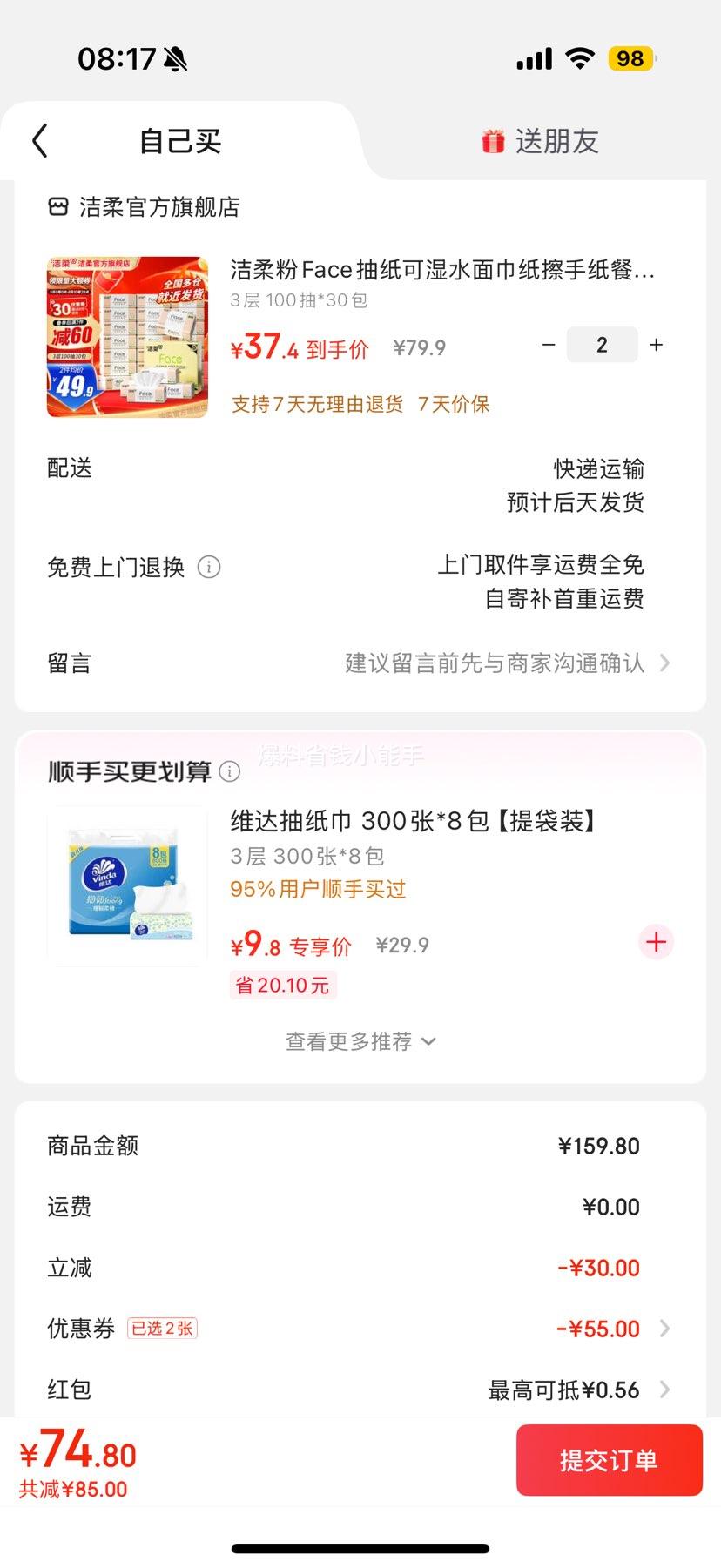The image size is (721, 1568).
Task: Open the 维达抽纸巾 product picture
Action: 127,885
